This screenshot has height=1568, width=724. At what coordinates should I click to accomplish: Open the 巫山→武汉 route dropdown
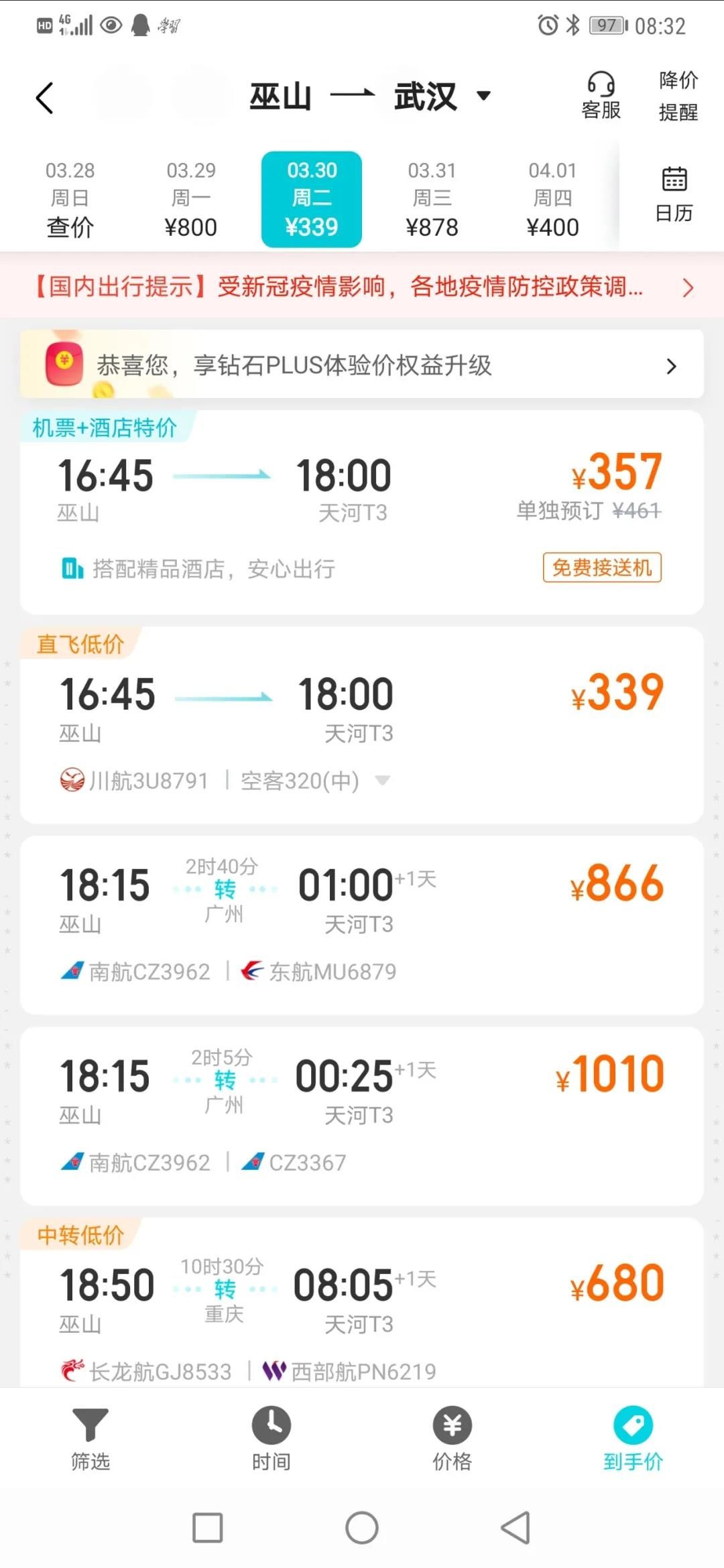(370, 96)
